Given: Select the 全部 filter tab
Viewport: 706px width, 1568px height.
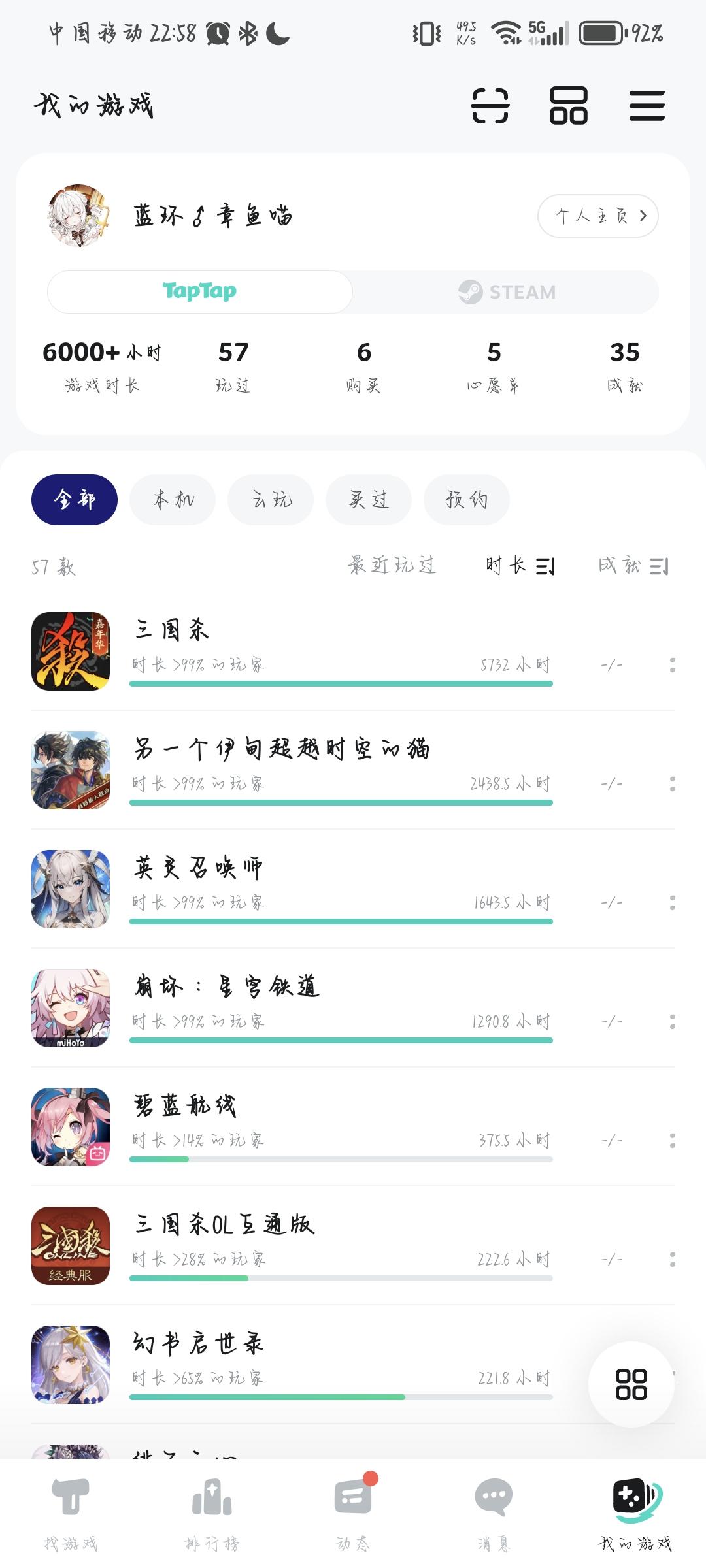Looking at the screenshot, I should 75,498.
